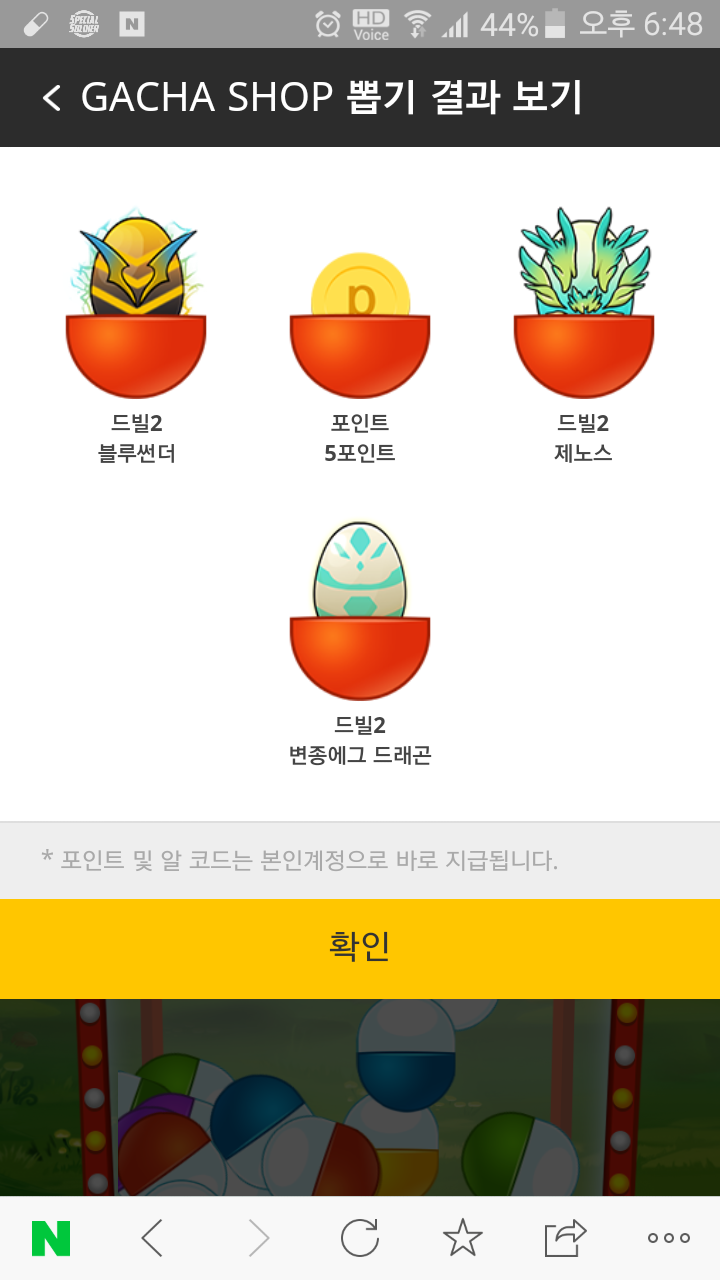Open the Naver home button

pos(51,1238)
